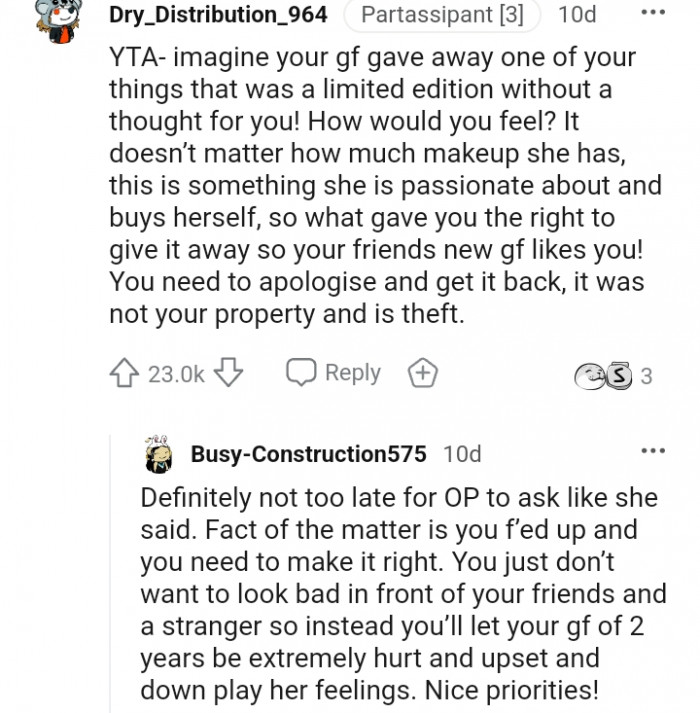
Task: Downvote Dry_Distribution_964's comment
Action: (229, 373)
